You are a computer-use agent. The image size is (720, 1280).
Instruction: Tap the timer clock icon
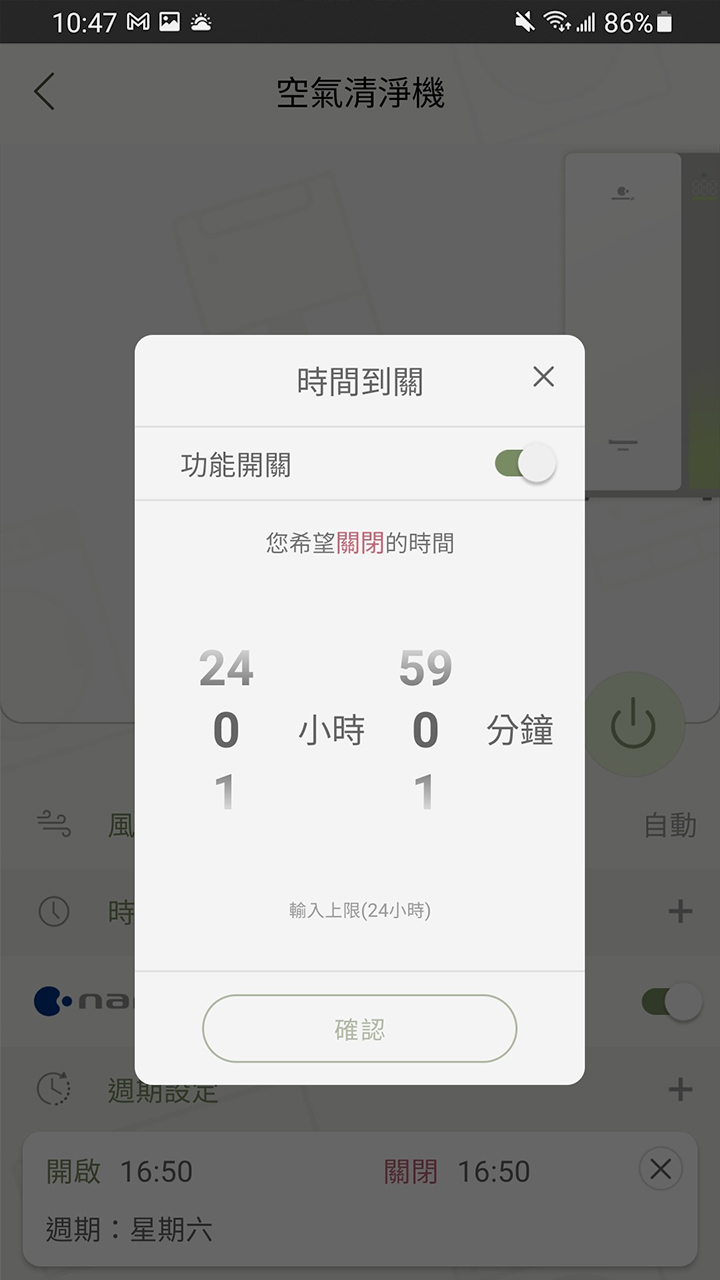tap(52, 911)
